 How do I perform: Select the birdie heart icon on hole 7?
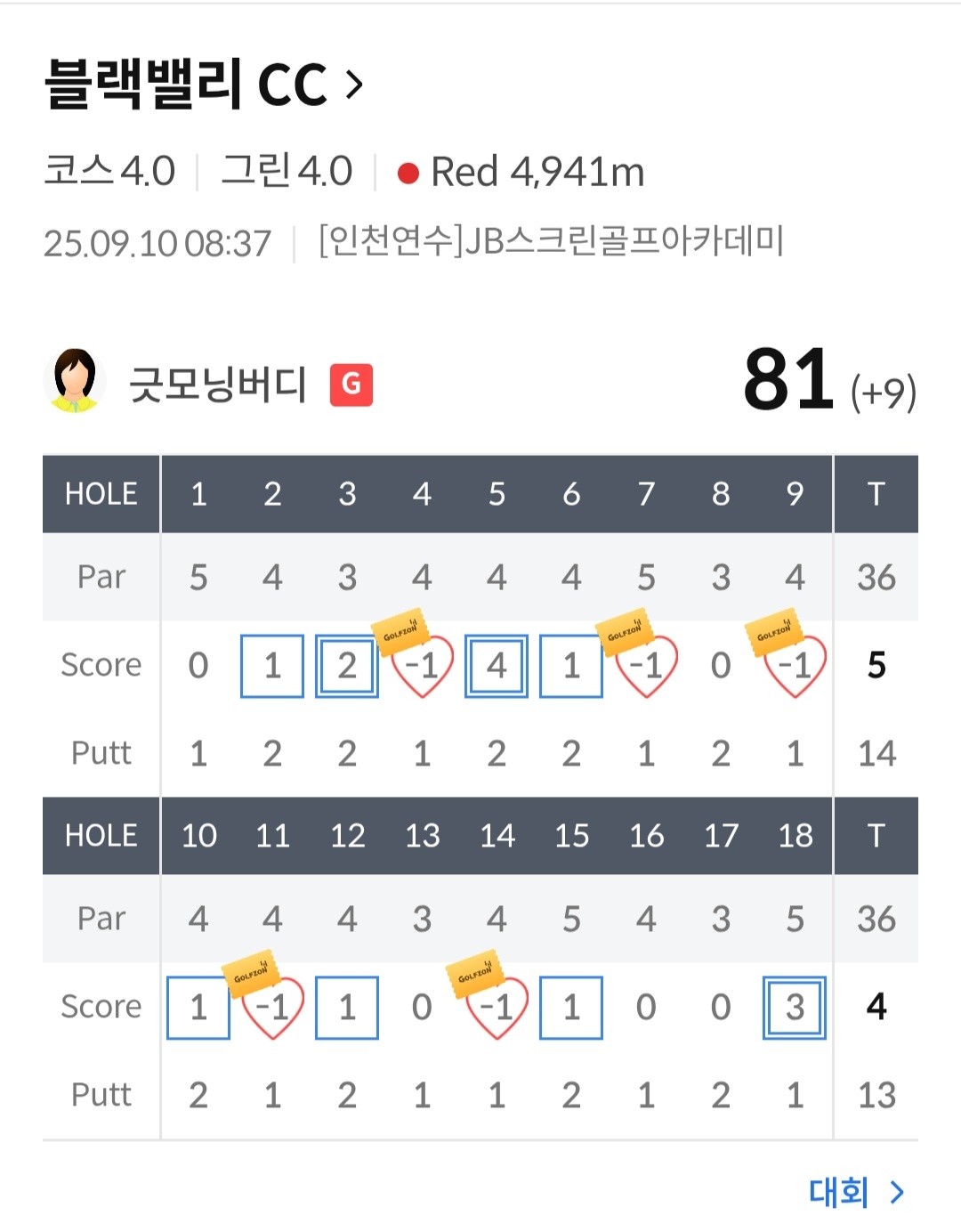click(x=647, y=668)
